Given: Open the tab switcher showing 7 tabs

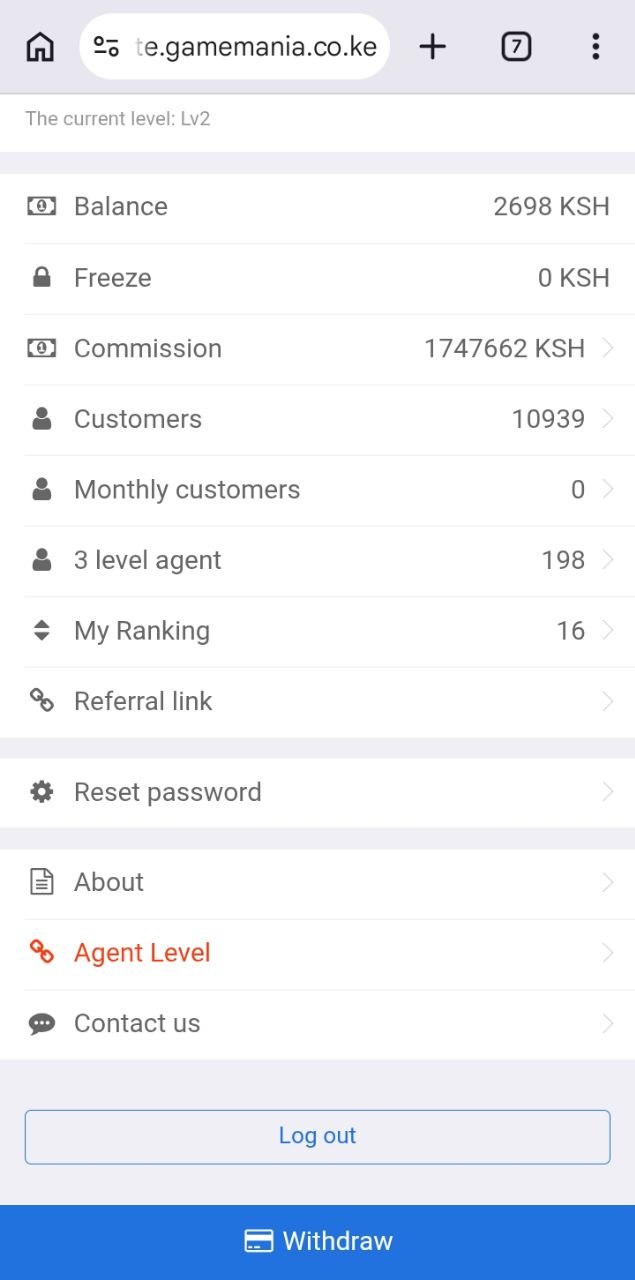Looking at the screenshot, I should pos(516,46).
